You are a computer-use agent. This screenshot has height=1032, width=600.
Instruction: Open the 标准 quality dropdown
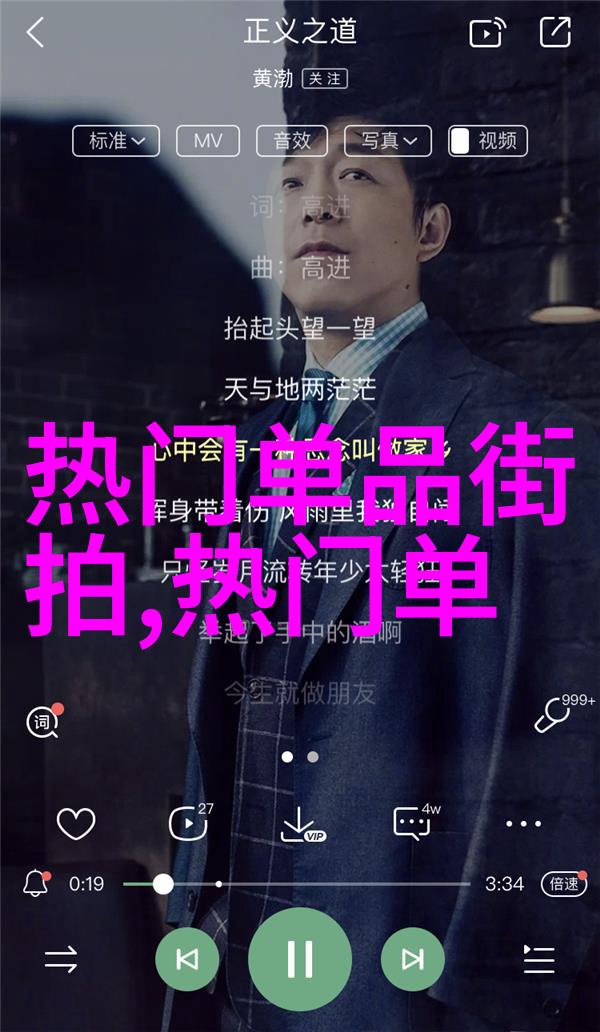click(116, 141)
